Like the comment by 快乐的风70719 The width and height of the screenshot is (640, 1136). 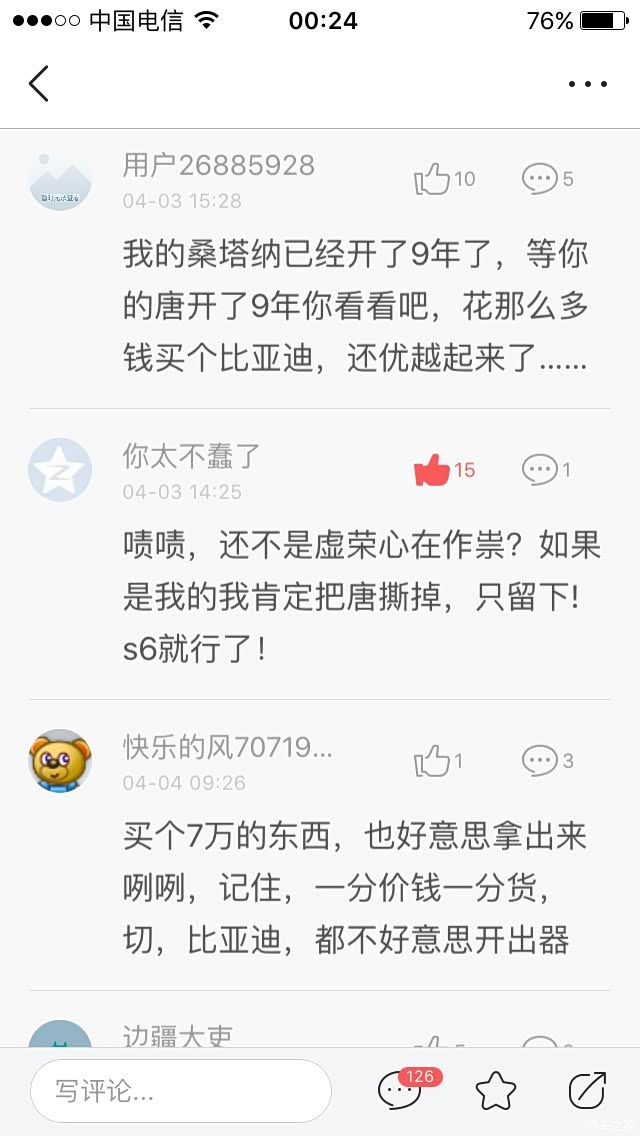pos(433,761)
